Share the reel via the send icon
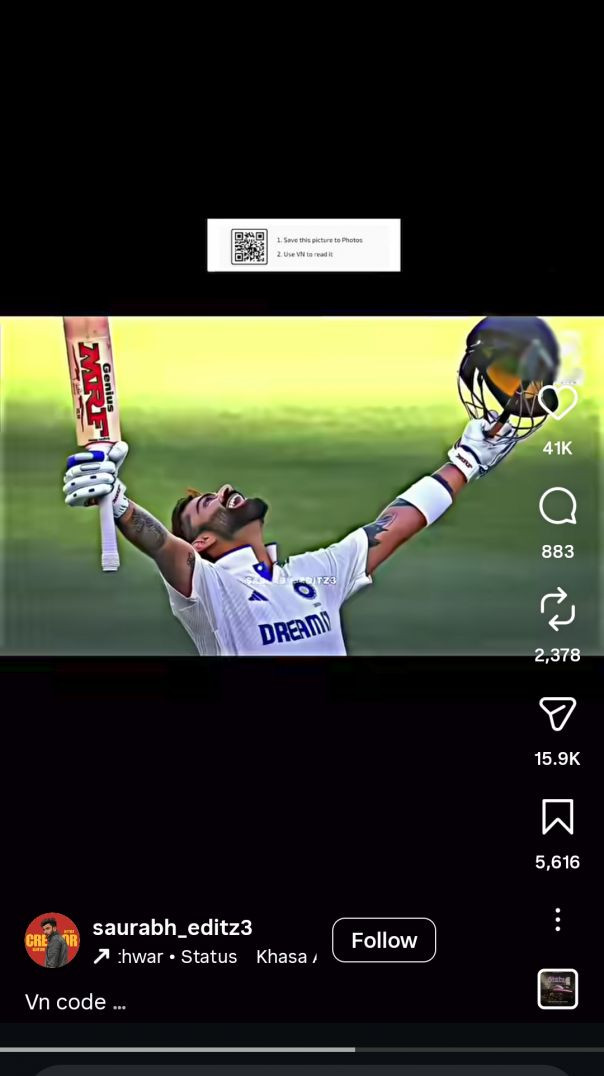This screenshot has width=604, height=1076. click(557, 713)
